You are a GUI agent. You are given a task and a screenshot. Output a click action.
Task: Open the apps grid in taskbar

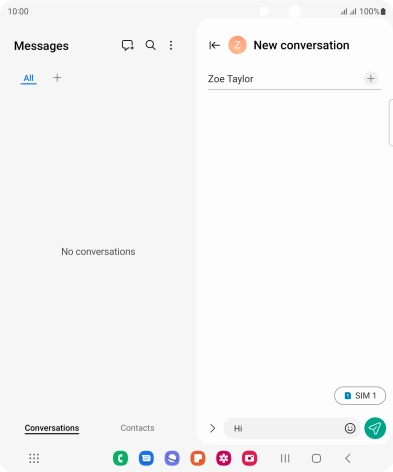(x=34, y=458)
